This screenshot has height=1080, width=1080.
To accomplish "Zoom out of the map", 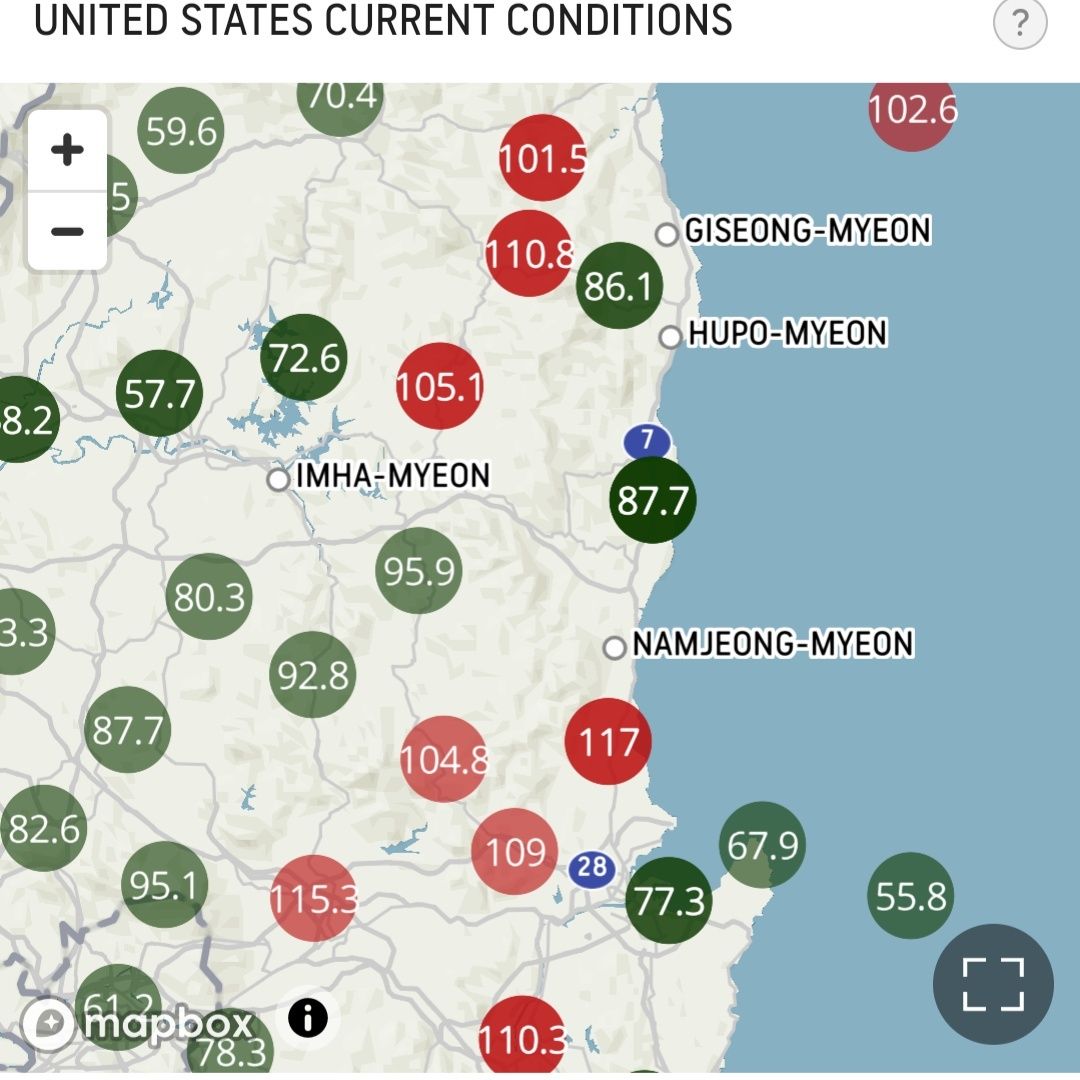I will click(x=67, y=231).
